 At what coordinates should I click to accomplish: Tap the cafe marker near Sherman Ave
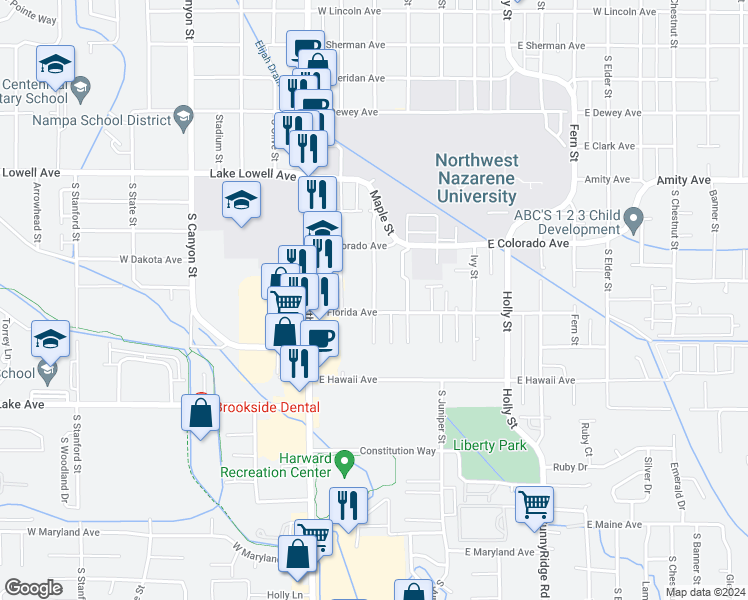point(305,48)
